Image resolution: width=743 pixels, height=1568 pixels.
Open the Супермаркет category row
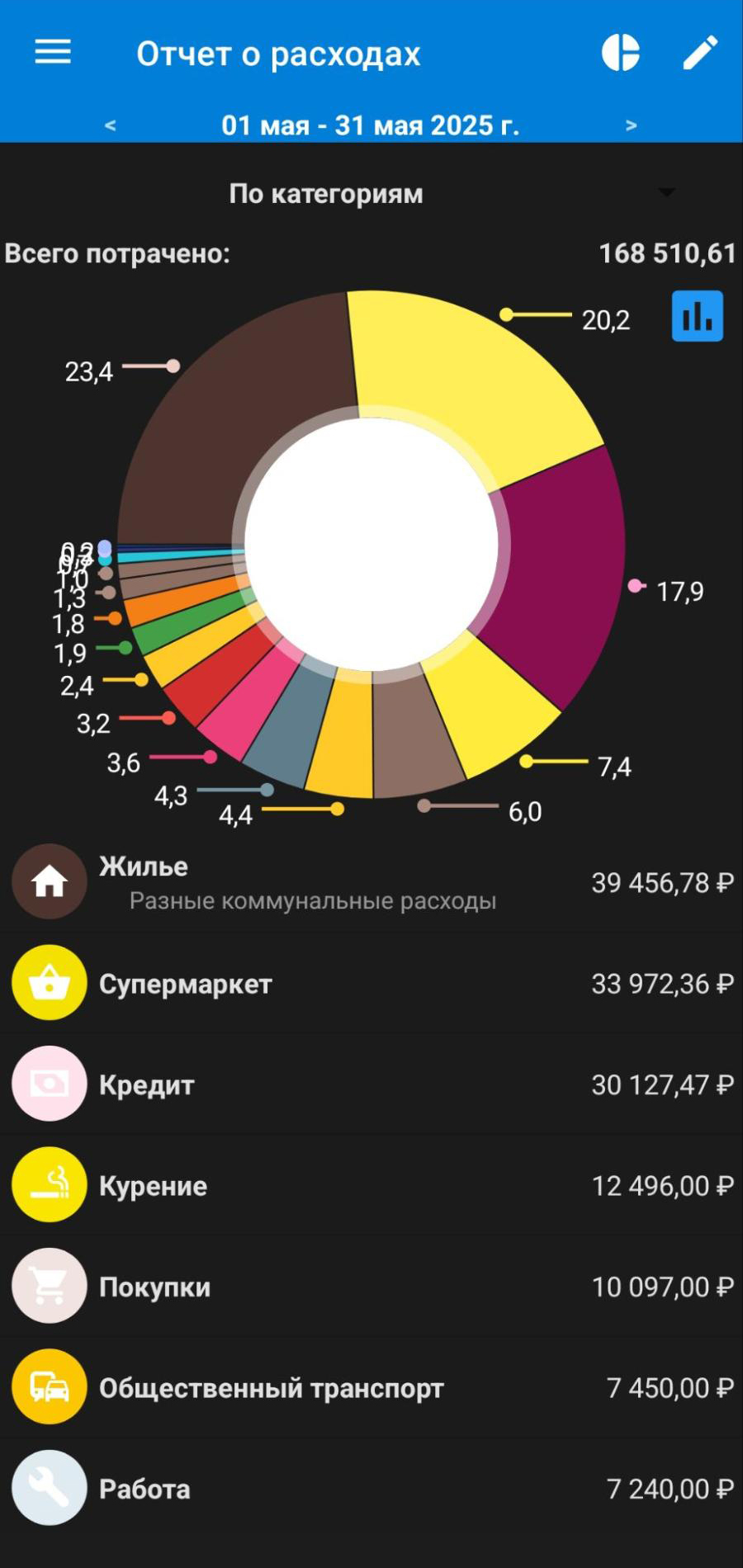371,984
